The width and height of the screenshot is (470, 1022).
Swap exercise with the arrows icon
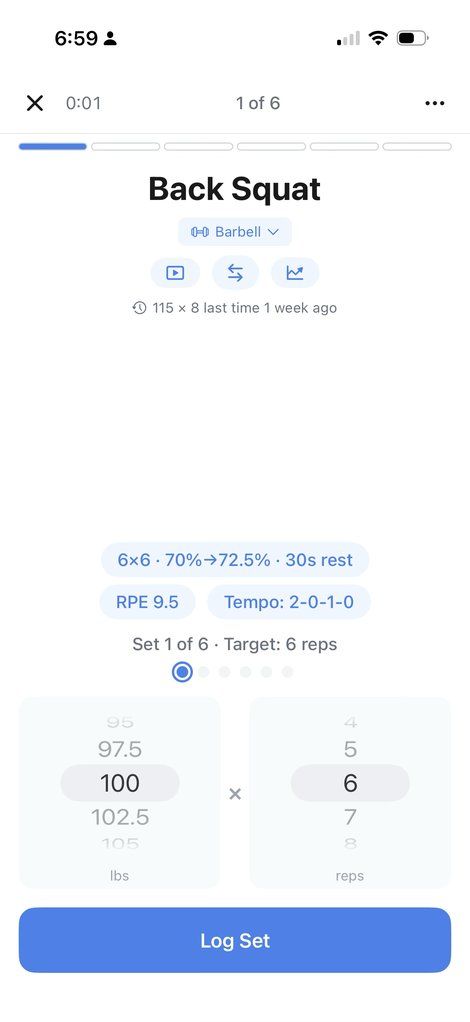pyautogui.click(x=235, y=273)
